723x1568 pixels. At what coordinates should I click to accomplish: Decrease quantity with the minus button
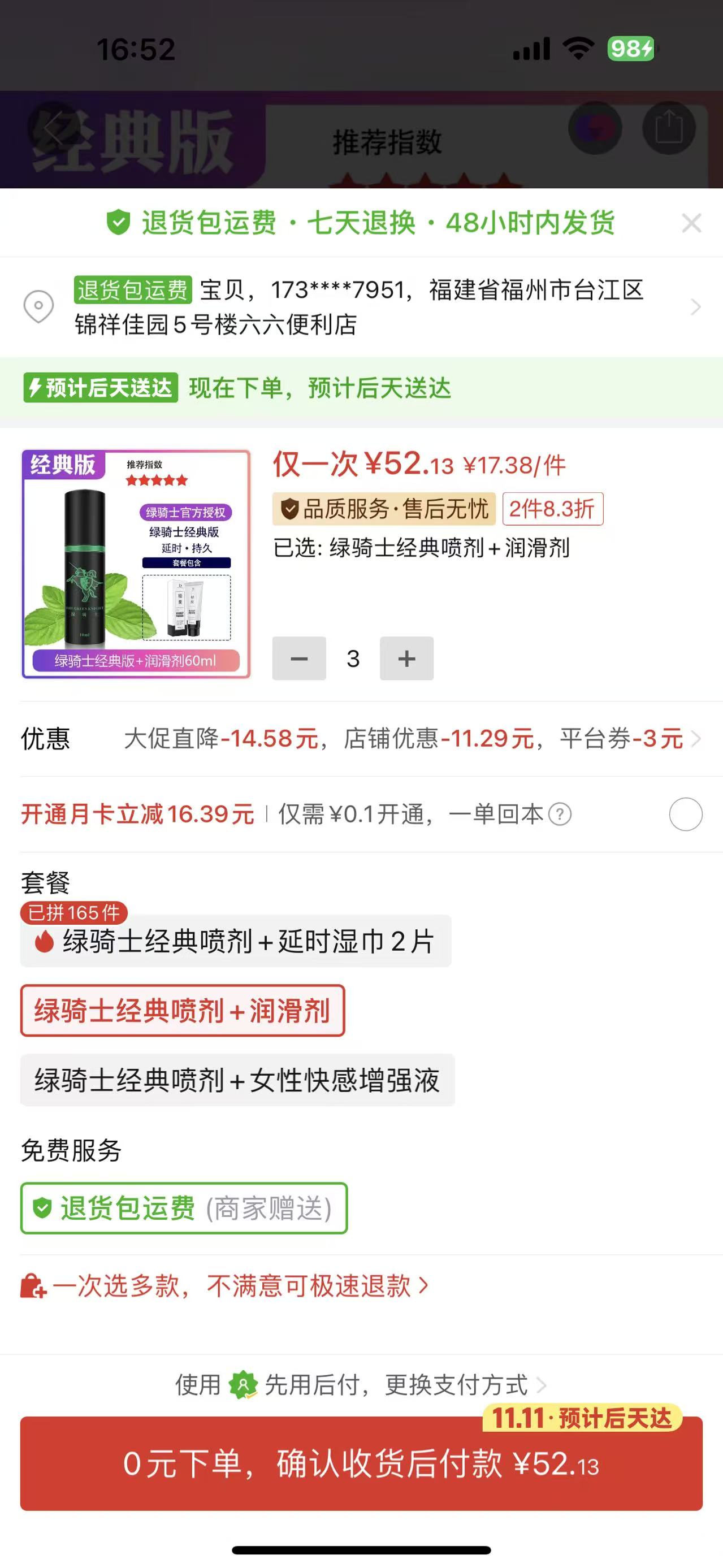[299, 658]
